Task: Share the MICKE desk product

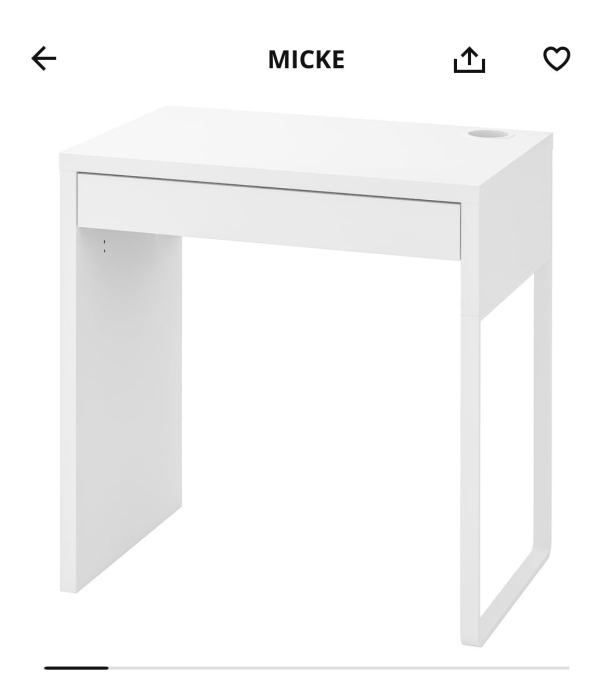Action: [469, 60]
